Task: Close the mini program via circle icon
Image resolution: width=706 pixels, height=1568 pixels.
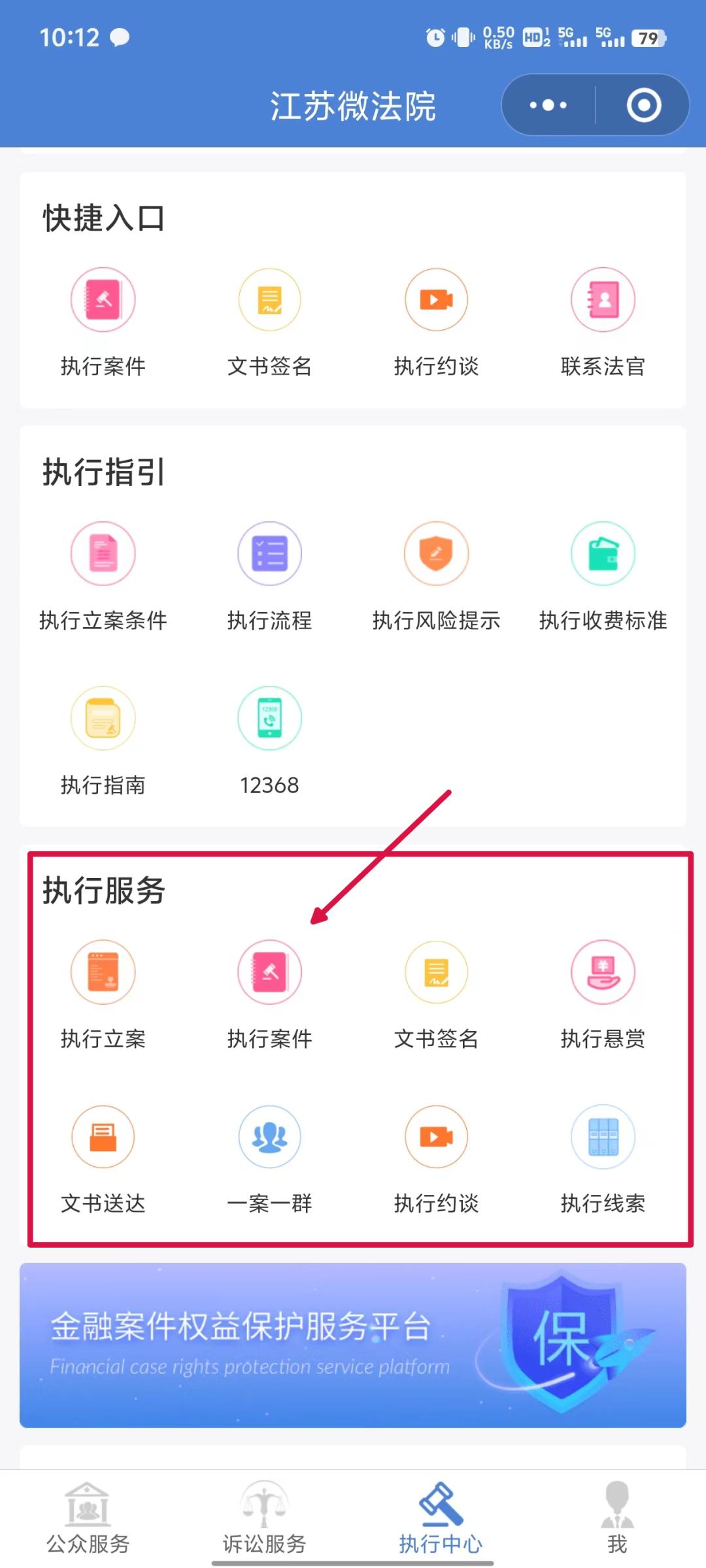Action: (x=644, y=105)
